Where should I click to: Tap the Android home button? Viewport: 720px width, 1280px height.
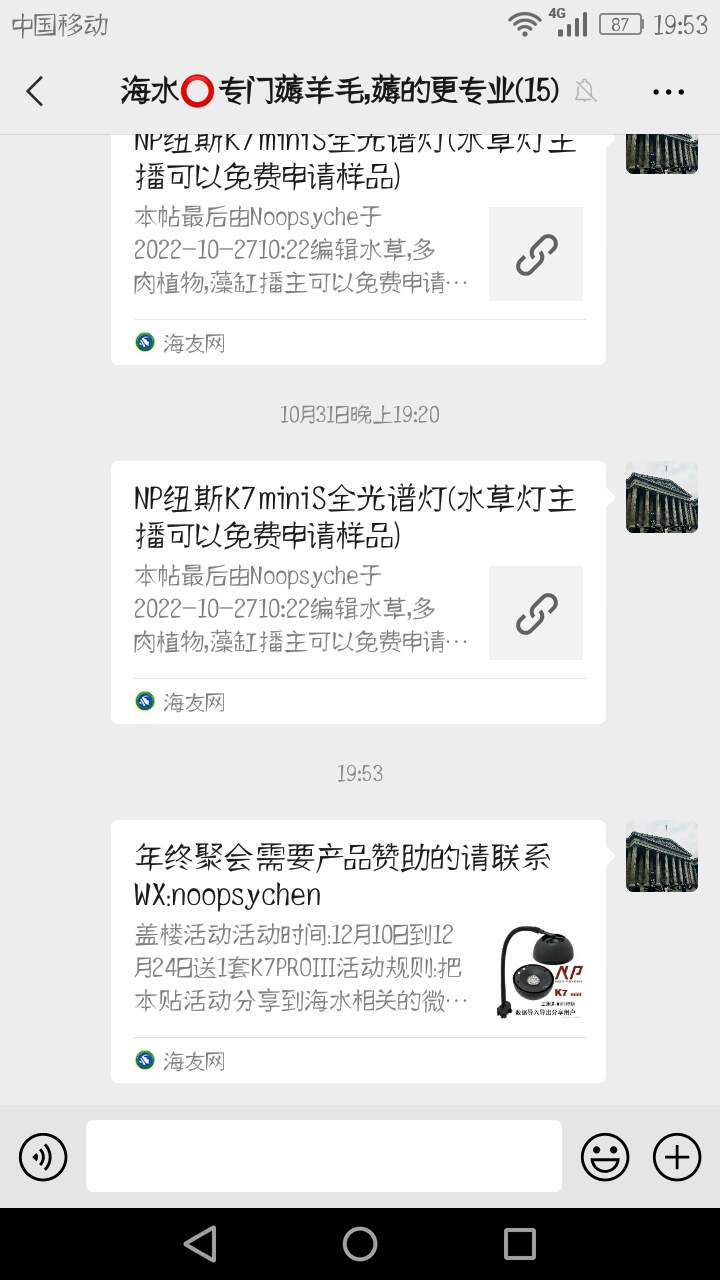click(x=360, y=1244)
